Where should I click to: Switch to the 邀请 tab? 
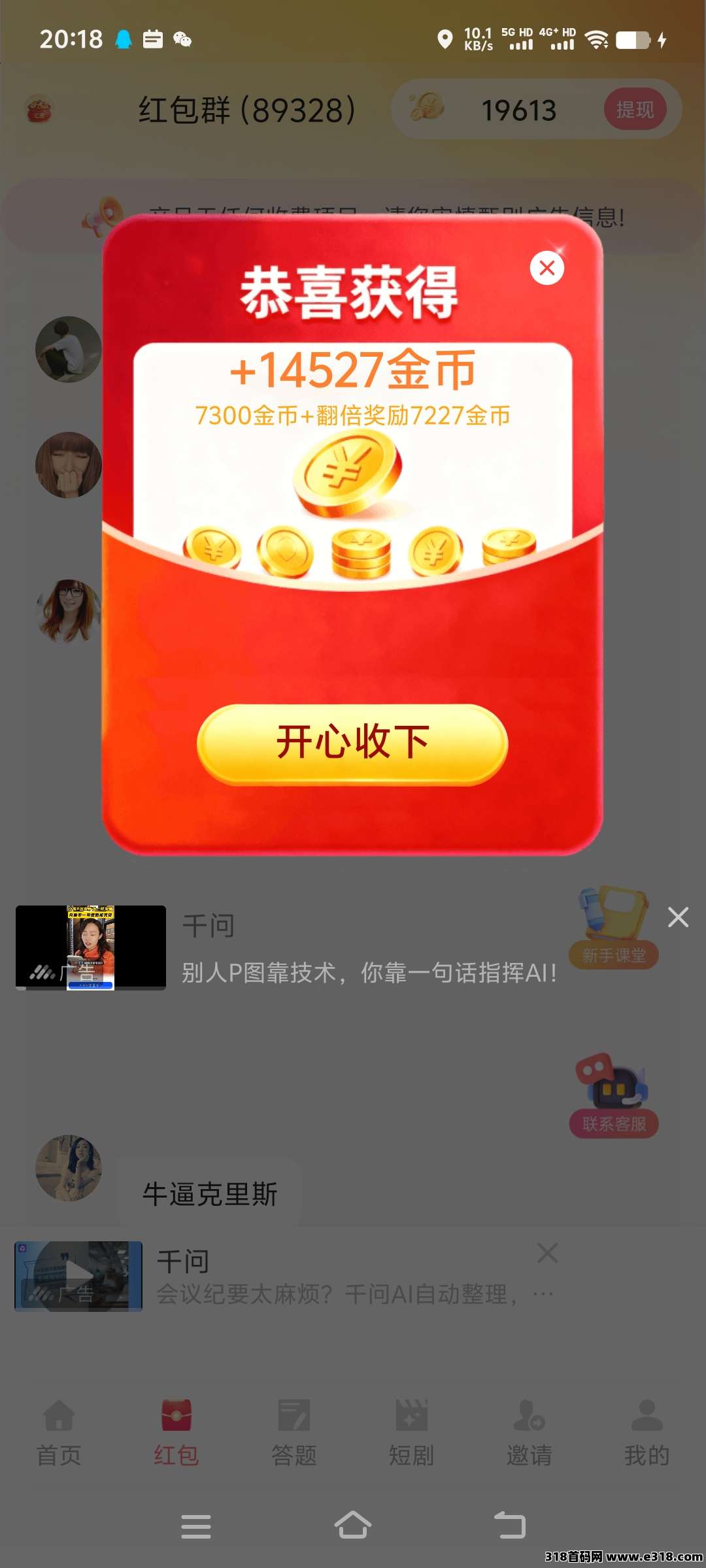[x=529, y=1431]
